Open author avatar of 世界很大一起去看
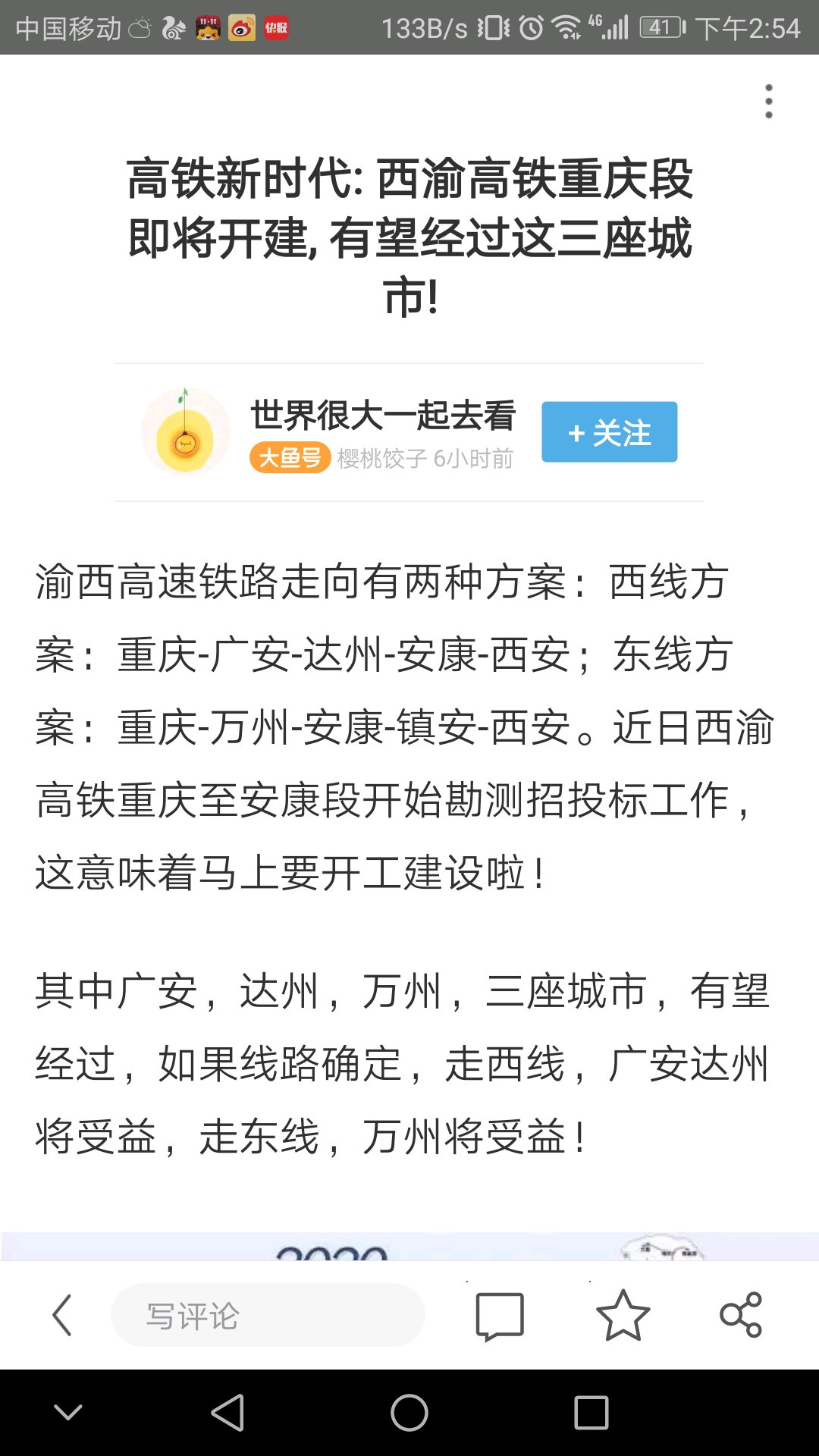Image resolution: width=819 pixels, height=1456 pixels. [x=186, y=431]
